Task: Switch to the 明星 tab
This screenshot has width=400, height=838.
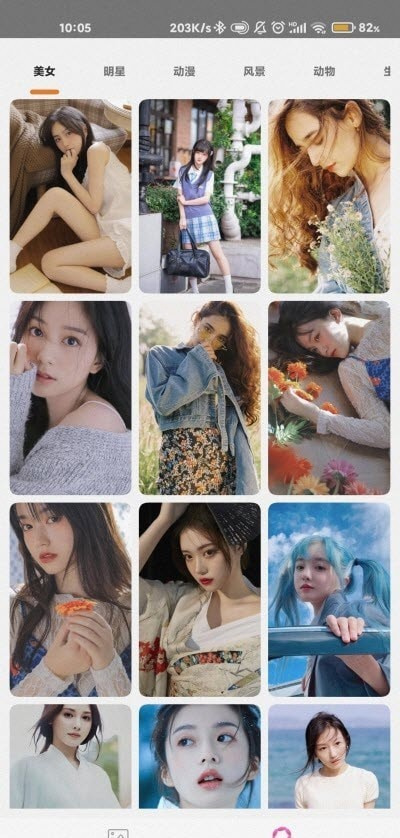Action: [x=114, y=72]
